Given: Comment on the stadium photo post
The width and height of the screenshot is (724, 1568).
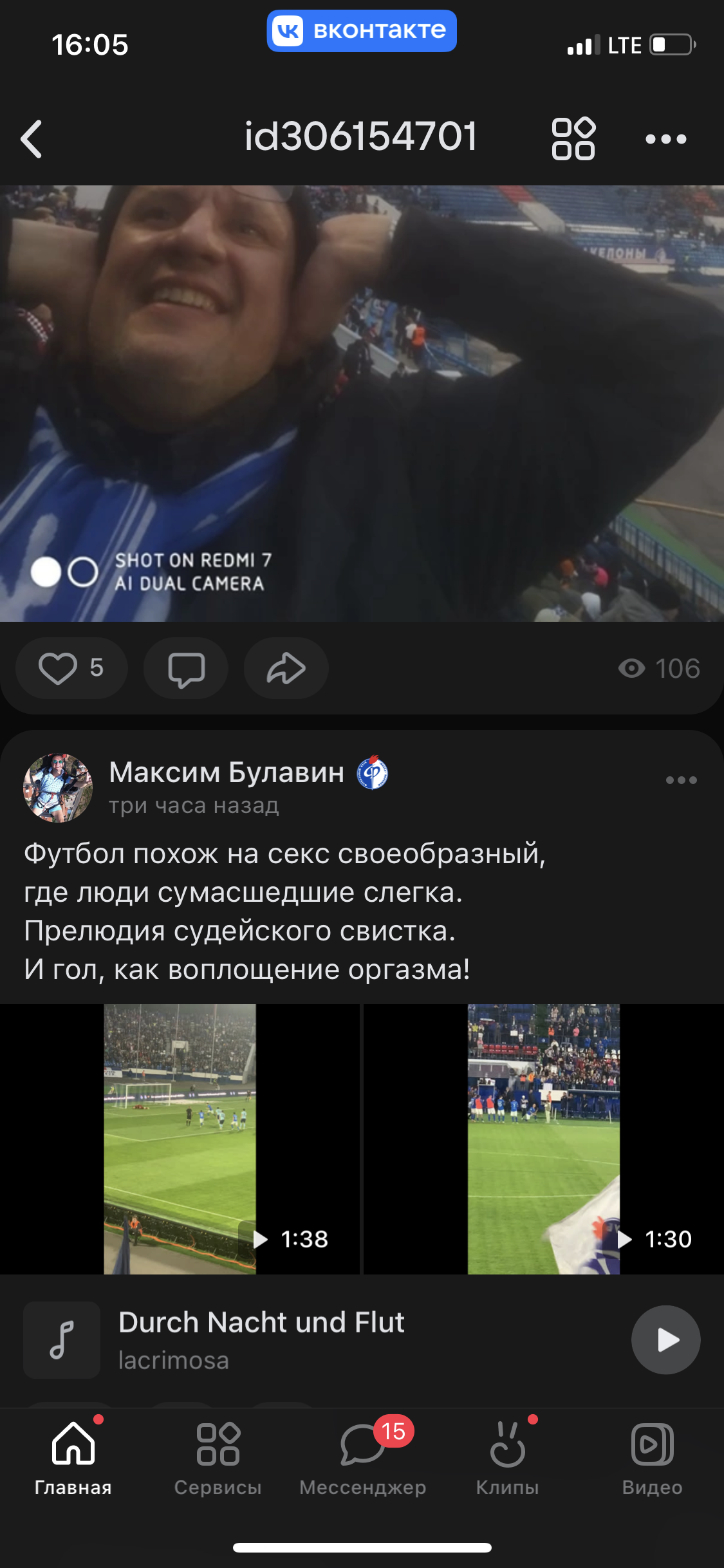Looking at the screenshot, I should (x=186, y=668).
